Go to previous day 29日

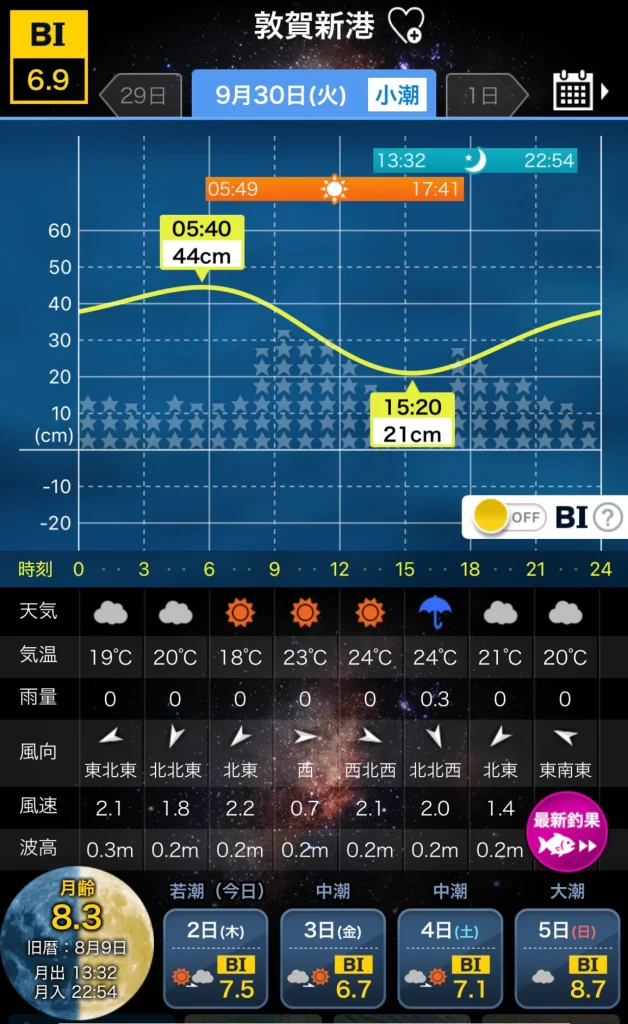(140, 96)
